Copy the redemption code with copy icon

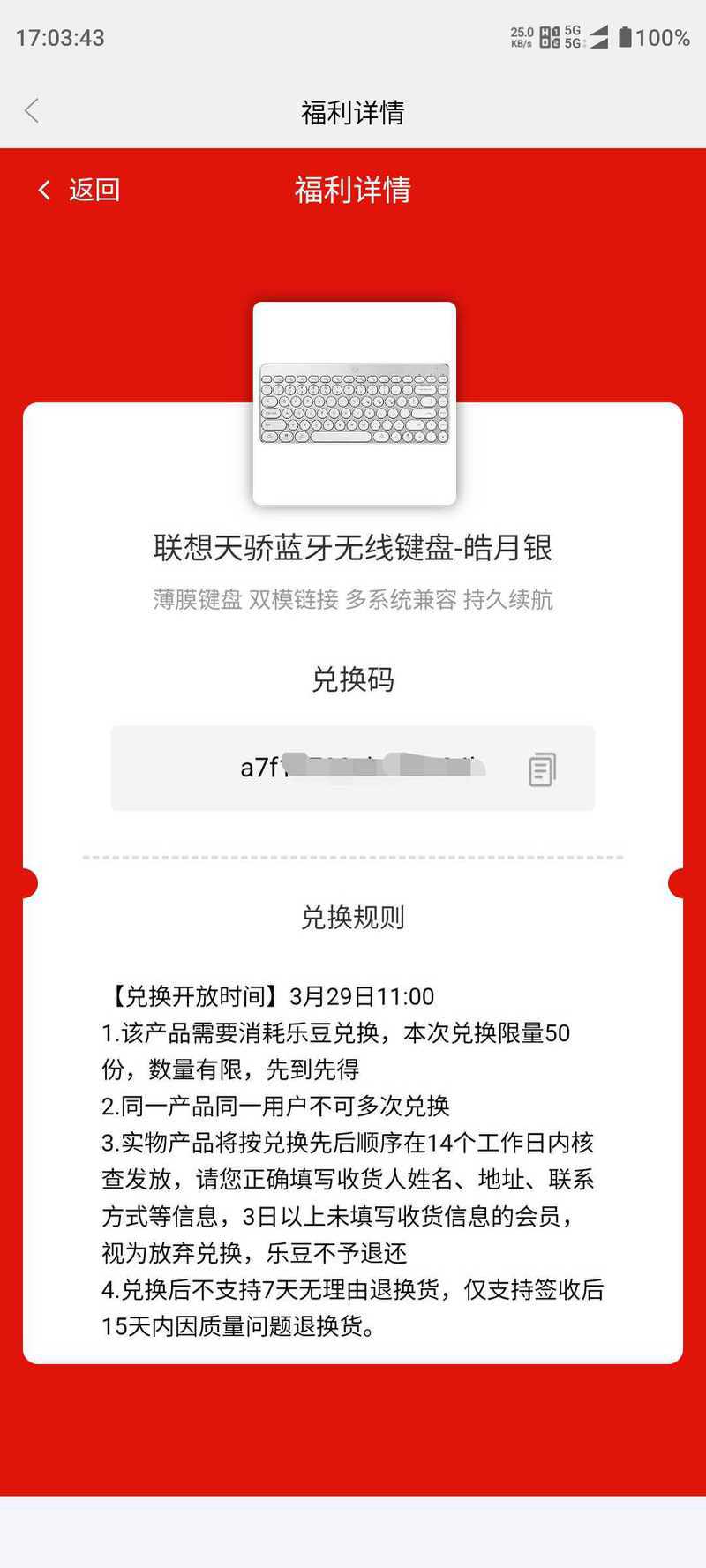coord(542,769)
